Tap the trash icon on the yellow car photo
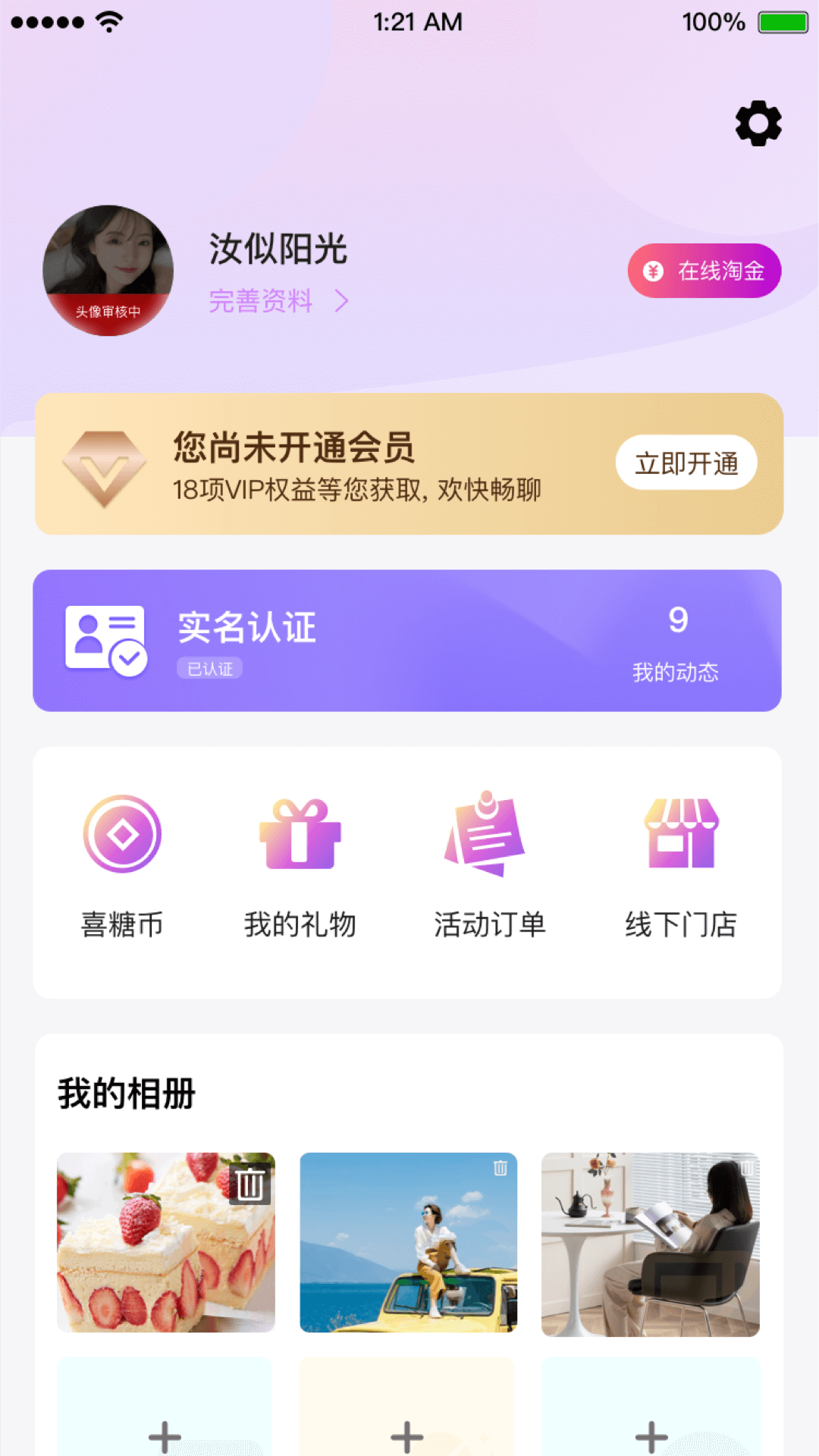Image resolution: width=819 pixels, height=1456 pixels. tap(500, 1169)
